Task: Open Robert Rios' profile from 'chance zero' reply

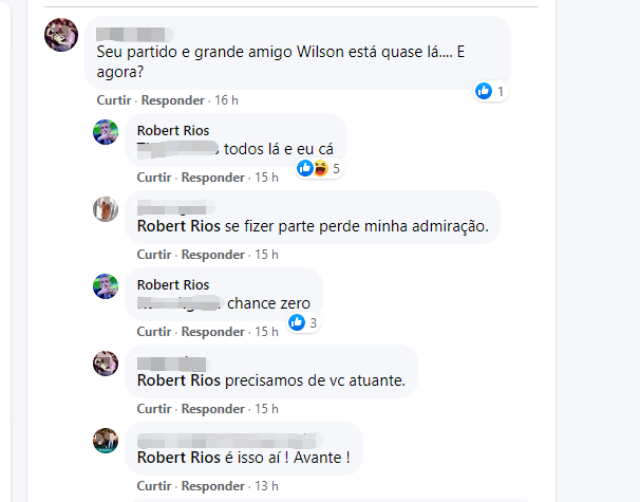Action: 173,285
